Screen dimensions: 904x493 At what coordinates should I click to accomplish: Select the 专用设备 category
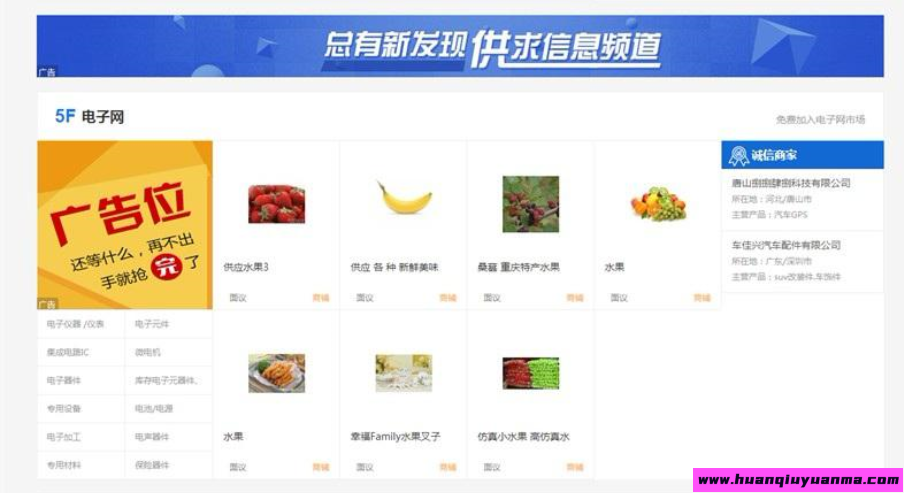(x=64, y=409)
